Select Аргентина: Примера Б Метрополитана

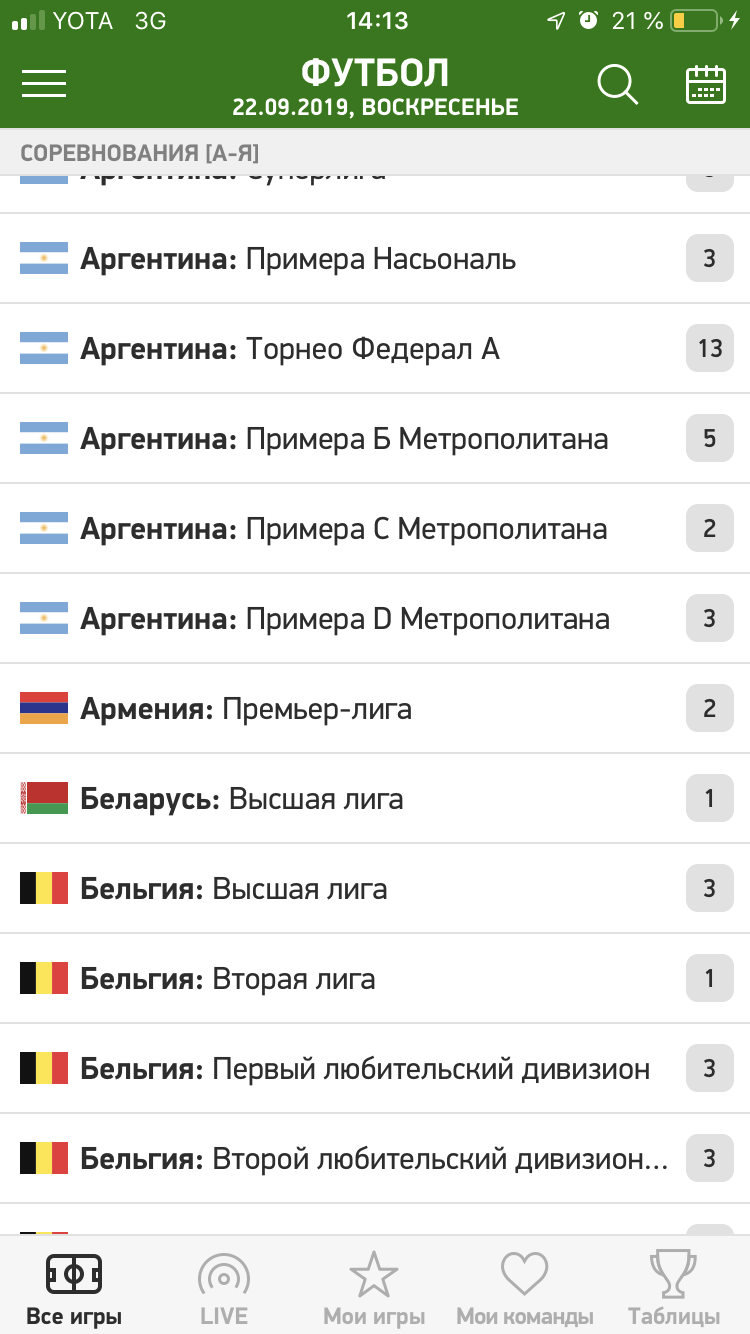pyautogui.click(x=375, y=439)
